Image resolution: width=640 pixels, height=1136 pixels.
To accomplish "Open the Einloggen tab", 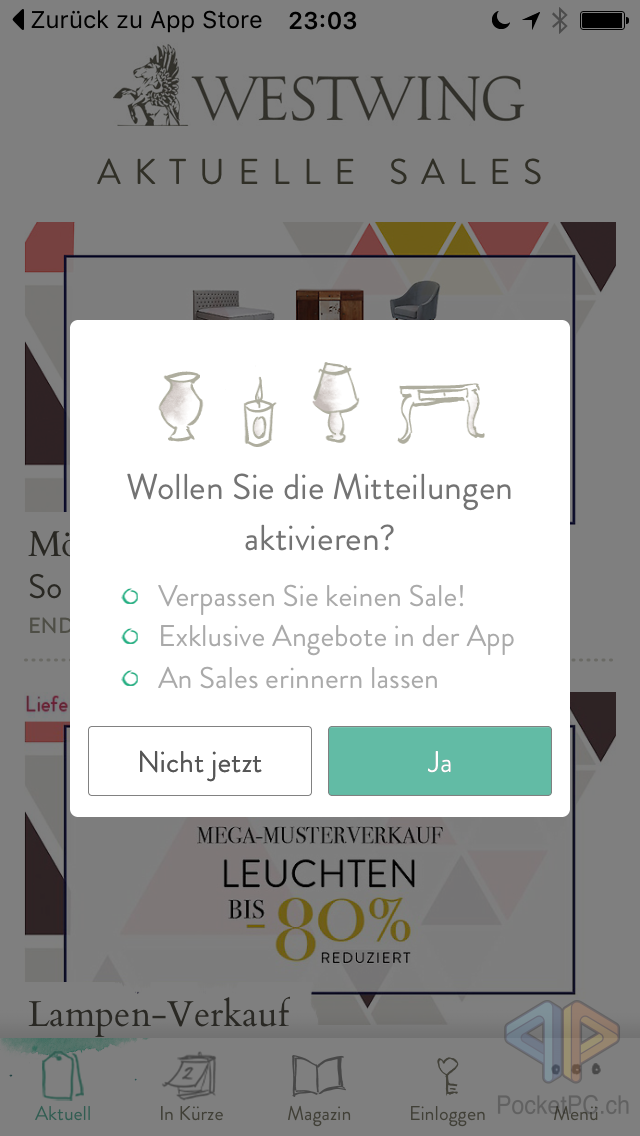I will [447, 1088].
